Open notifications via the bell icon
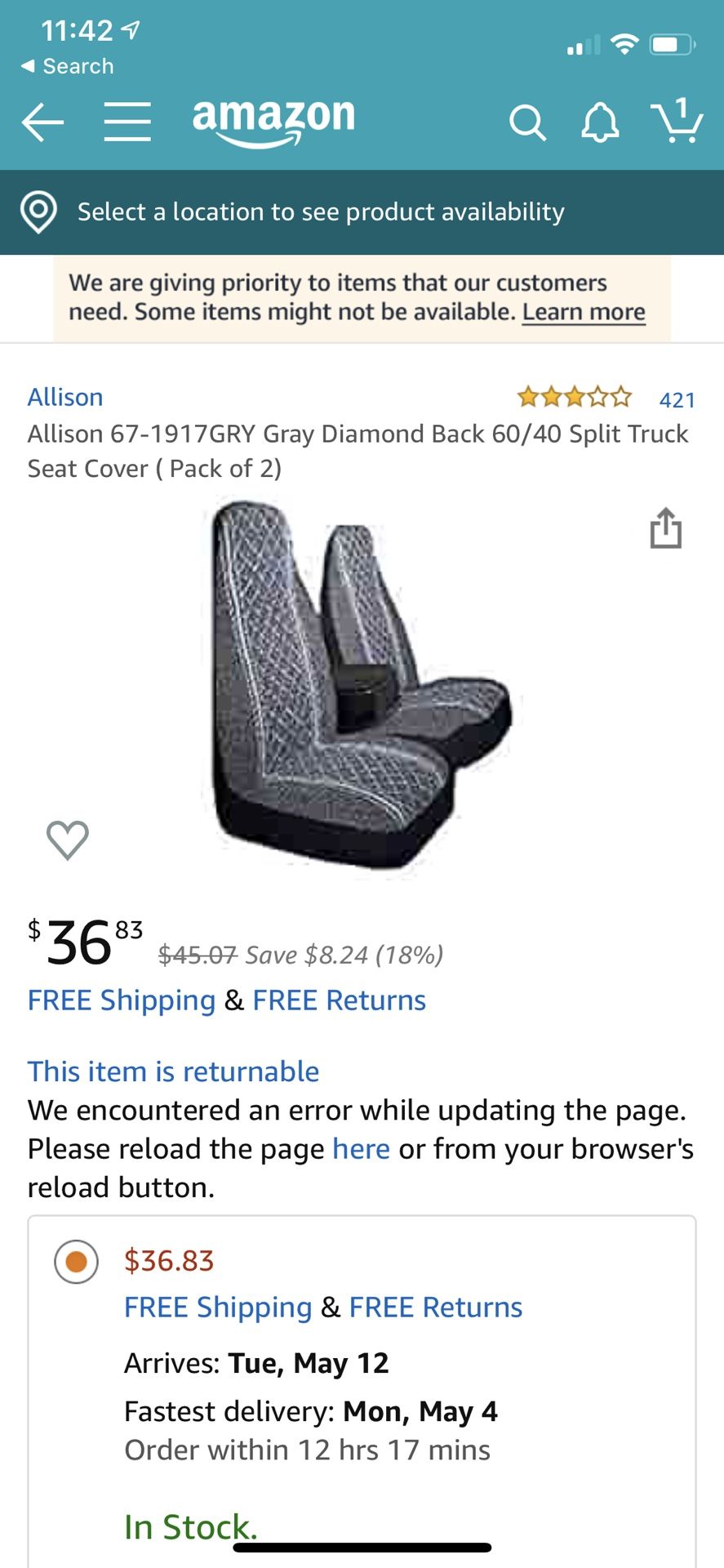The image size is (724, 1568). pos(600,121)
